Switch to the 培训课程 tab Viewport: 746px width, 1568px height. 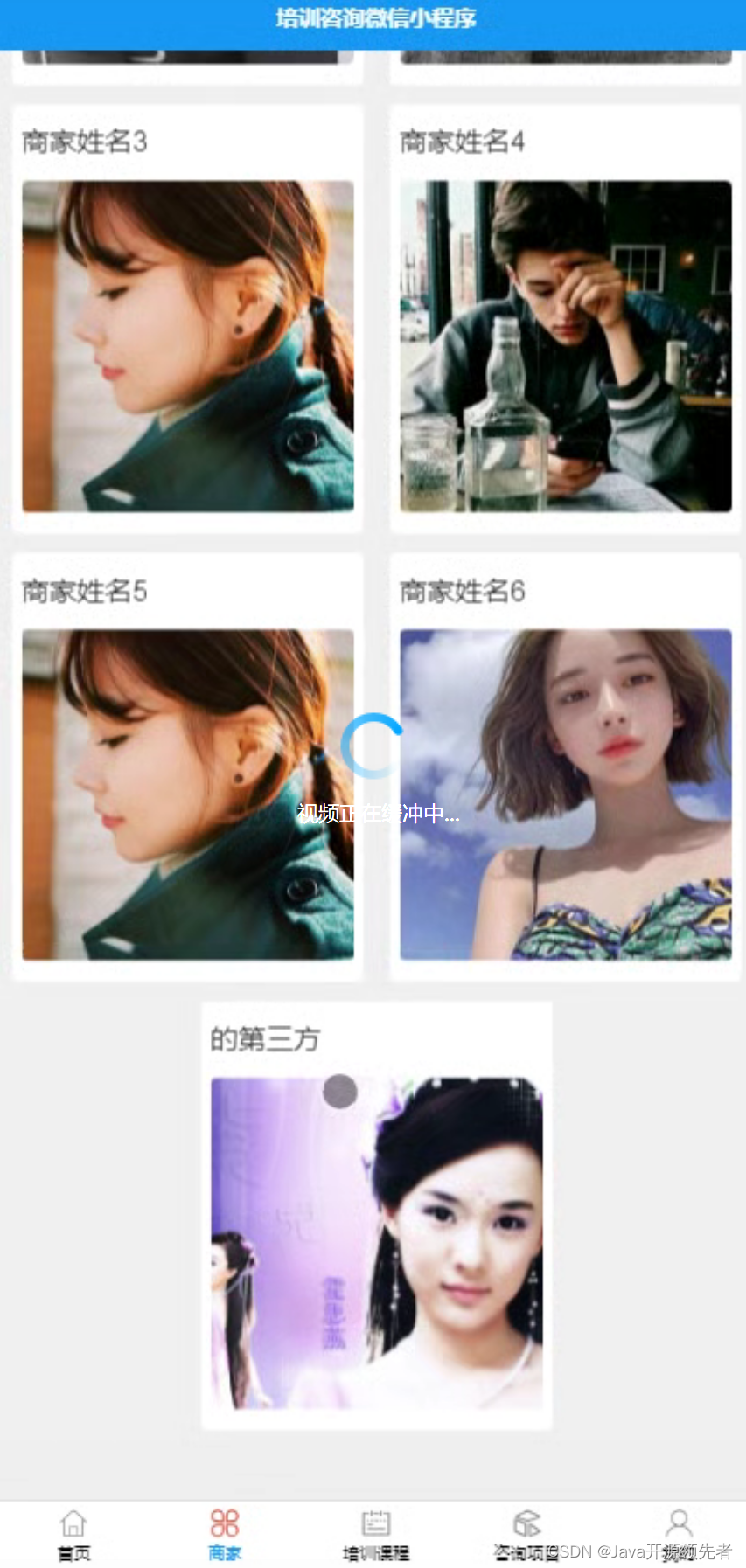[376, 1535]
